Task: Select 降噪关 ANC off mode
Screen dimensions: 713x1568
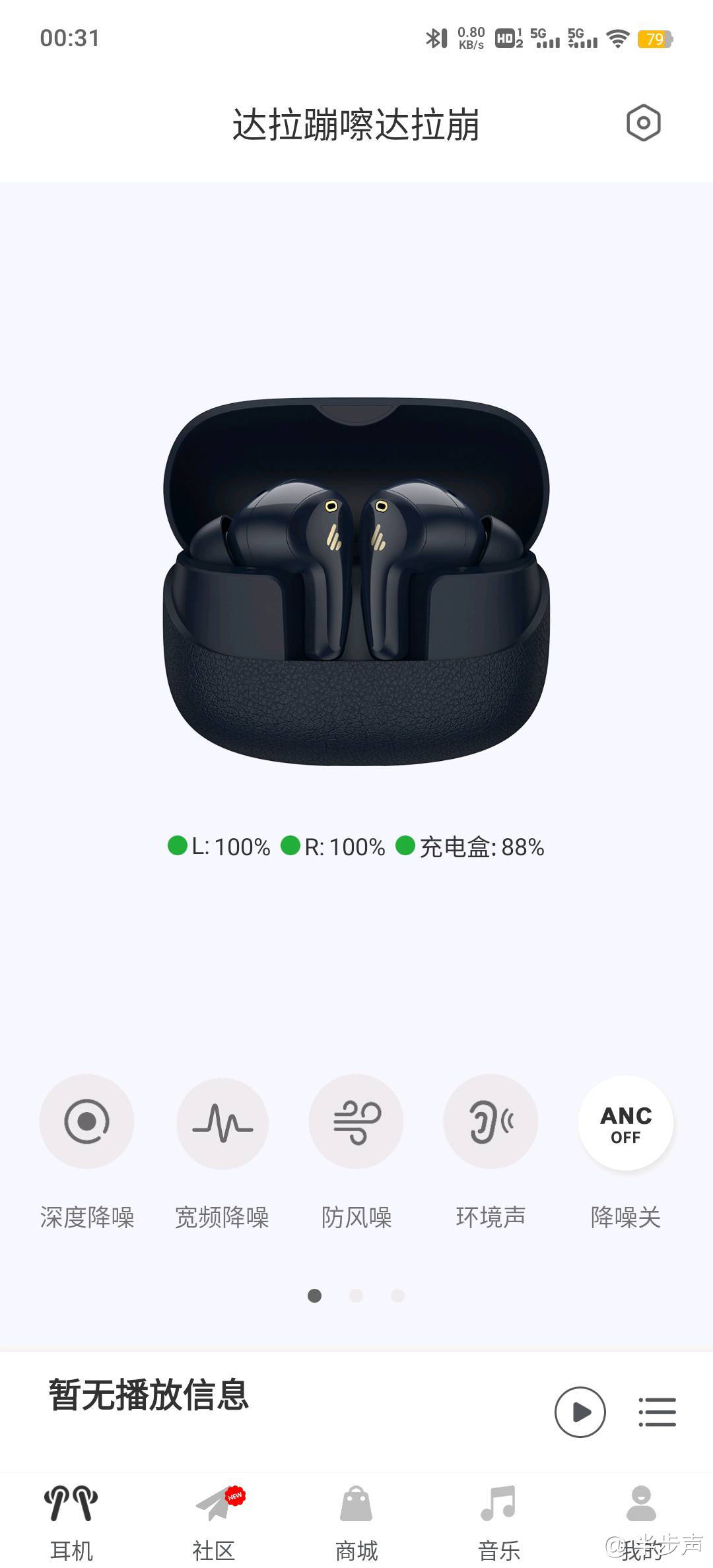Action: tap(625, 1123)
